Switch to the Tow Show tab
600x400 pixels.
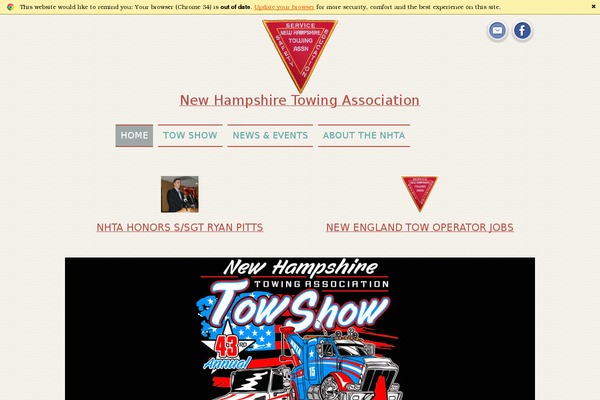tap(190, 135)
